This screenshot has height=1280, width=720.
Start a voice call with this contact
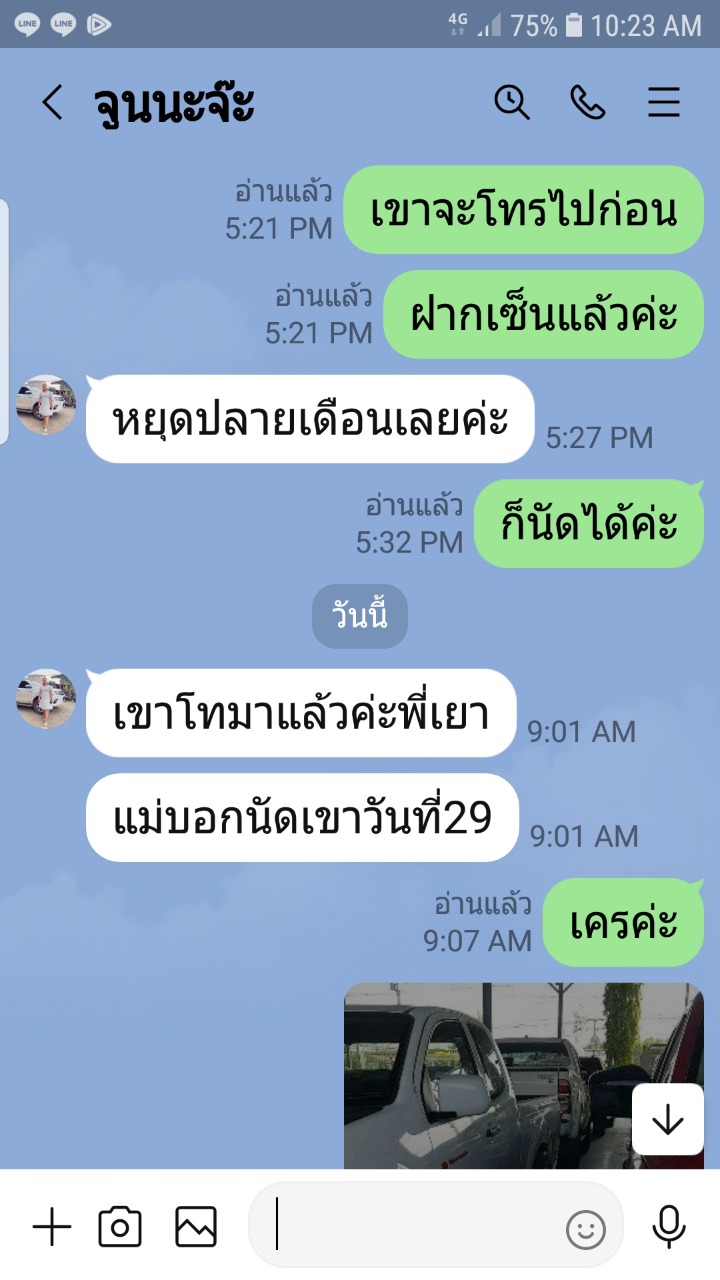[x=588, y=102]
